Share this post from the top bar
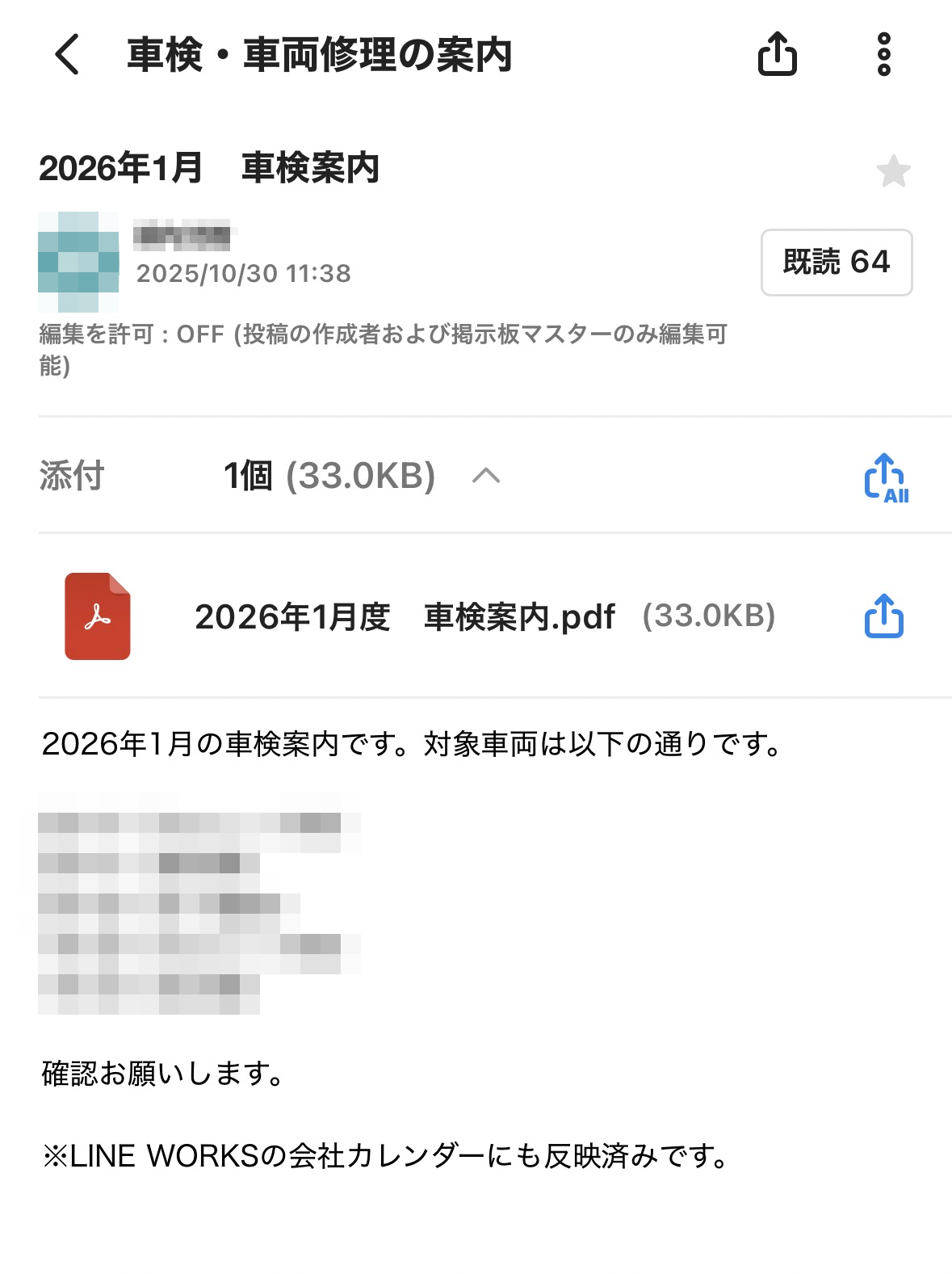Viewport: 952px width, 1274px height. coord(777,55)
